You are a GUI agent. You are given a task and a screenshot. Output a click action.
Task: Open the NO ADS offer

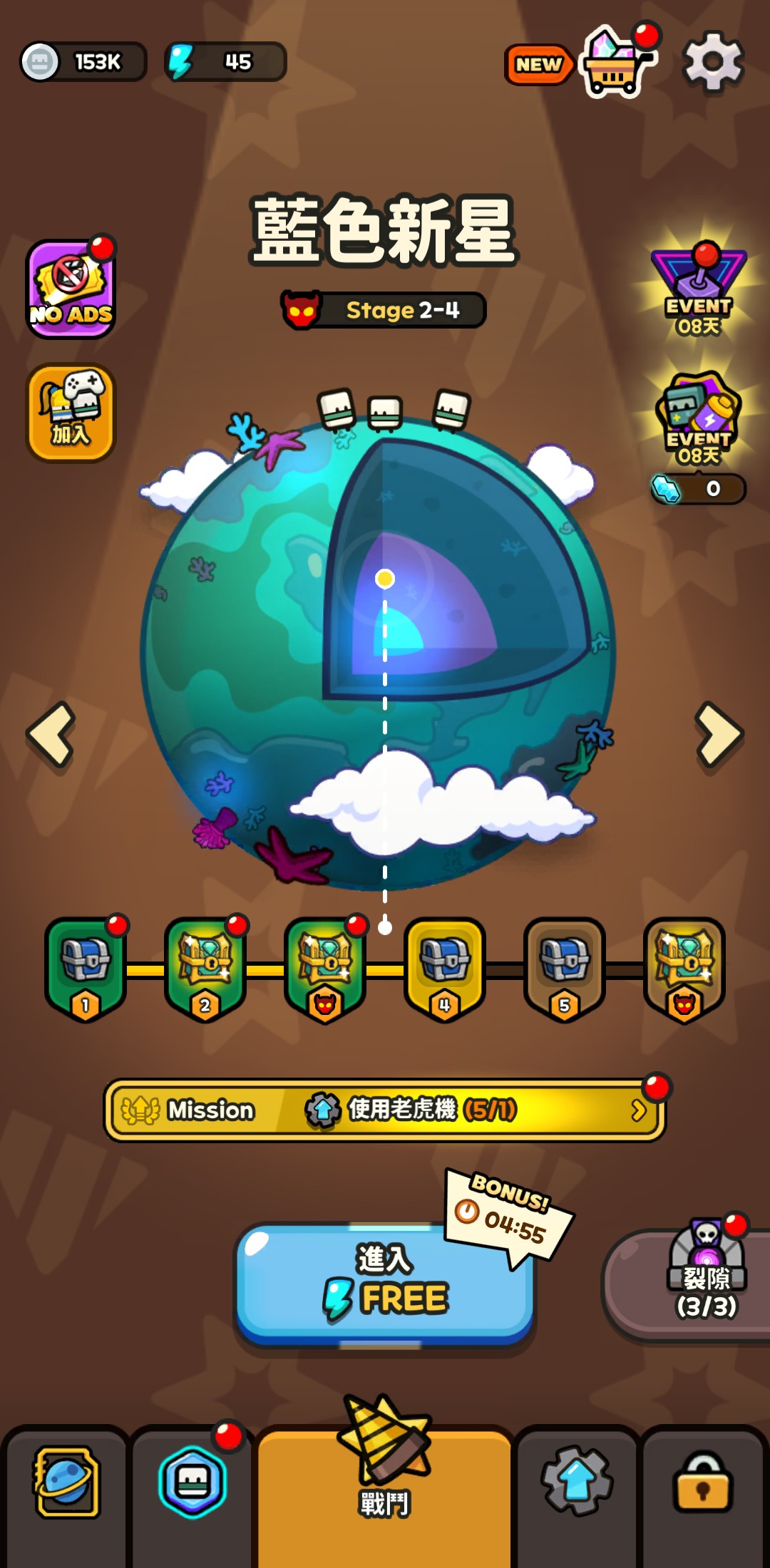point(71,289)
